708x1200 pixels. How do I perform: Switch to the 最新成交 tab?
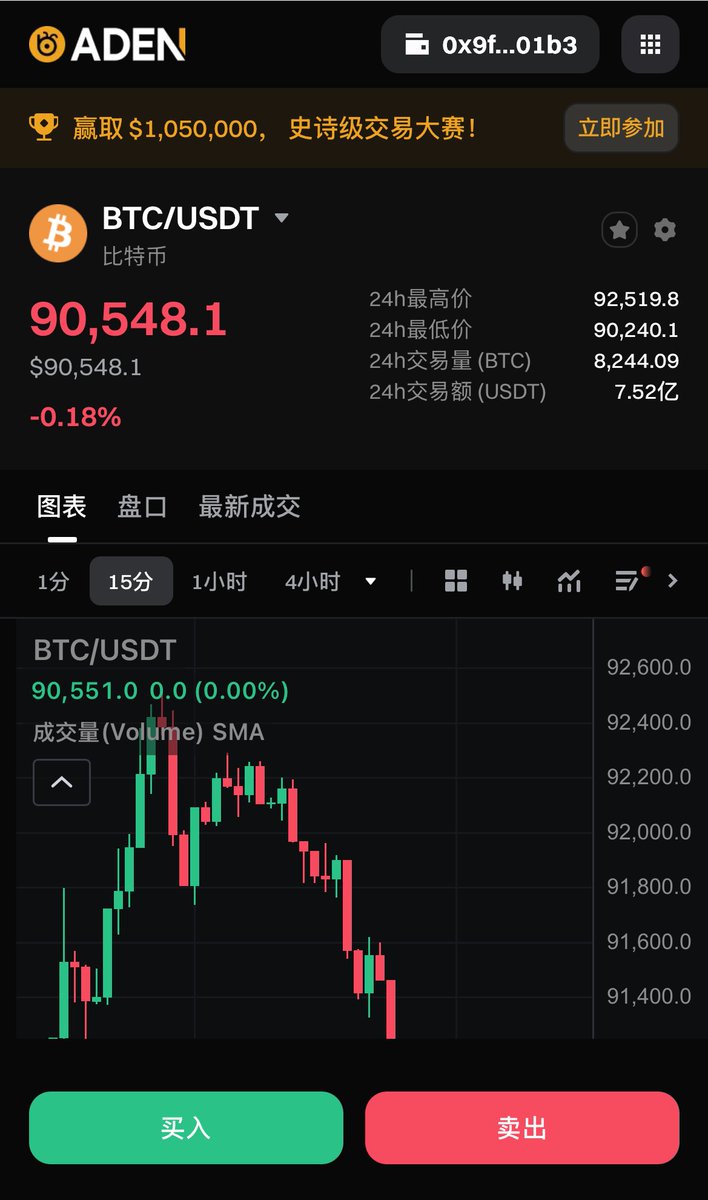249,506
